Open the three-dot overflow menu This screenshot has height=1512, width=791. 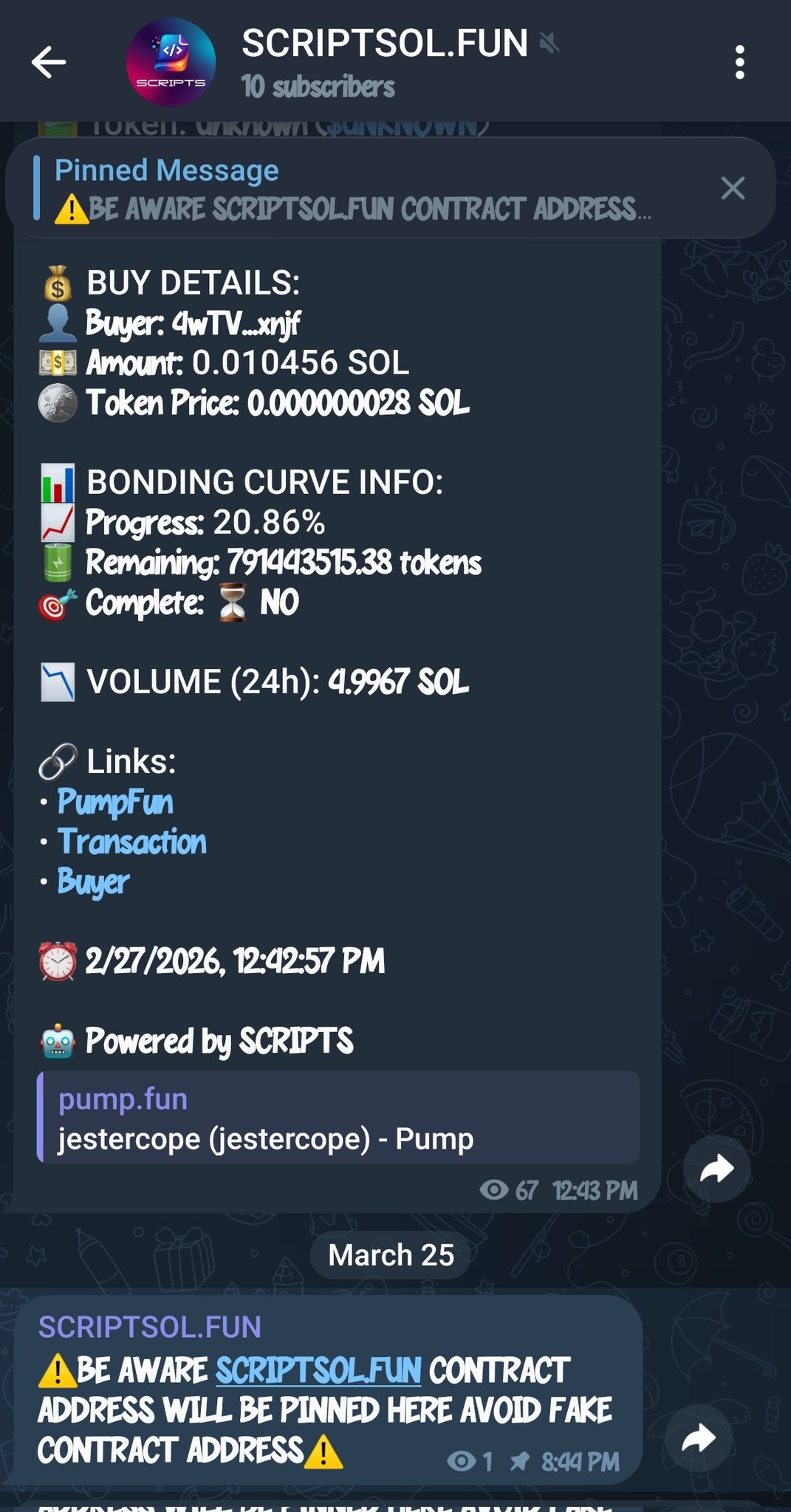(x=739, y=62)
